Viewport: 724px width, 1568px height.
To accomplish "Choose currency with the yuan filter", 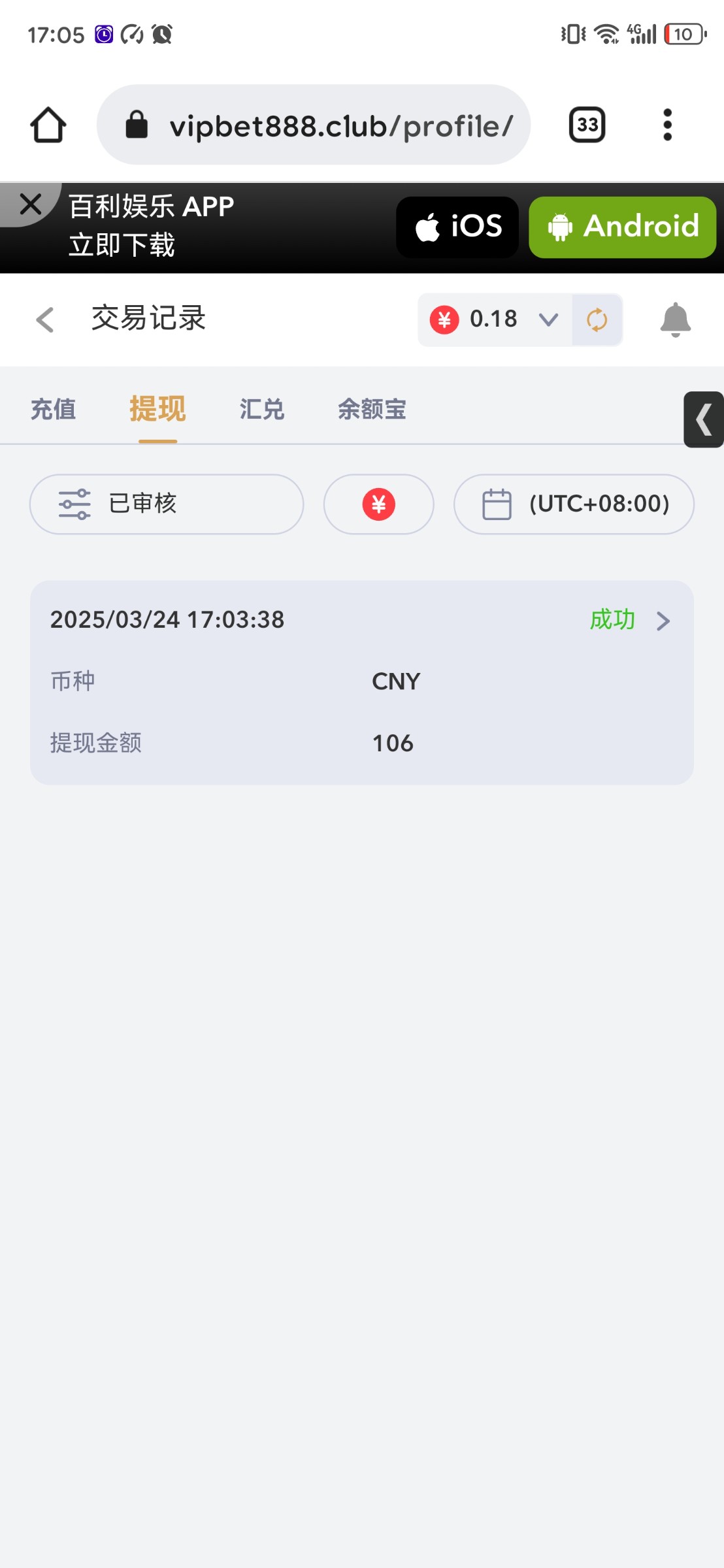I will 379,504.
